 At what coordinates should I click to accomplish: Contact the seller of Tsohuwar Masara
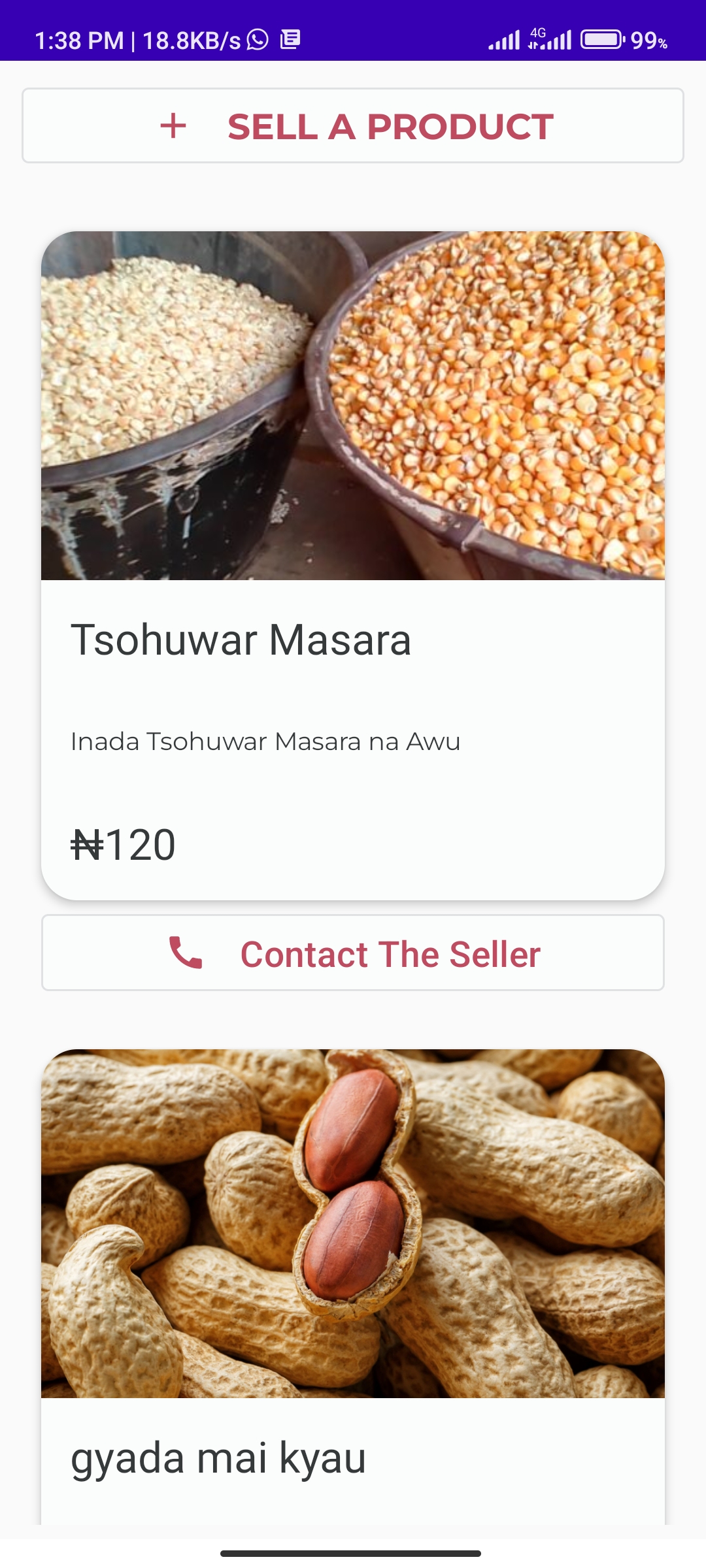click(353, 953)
